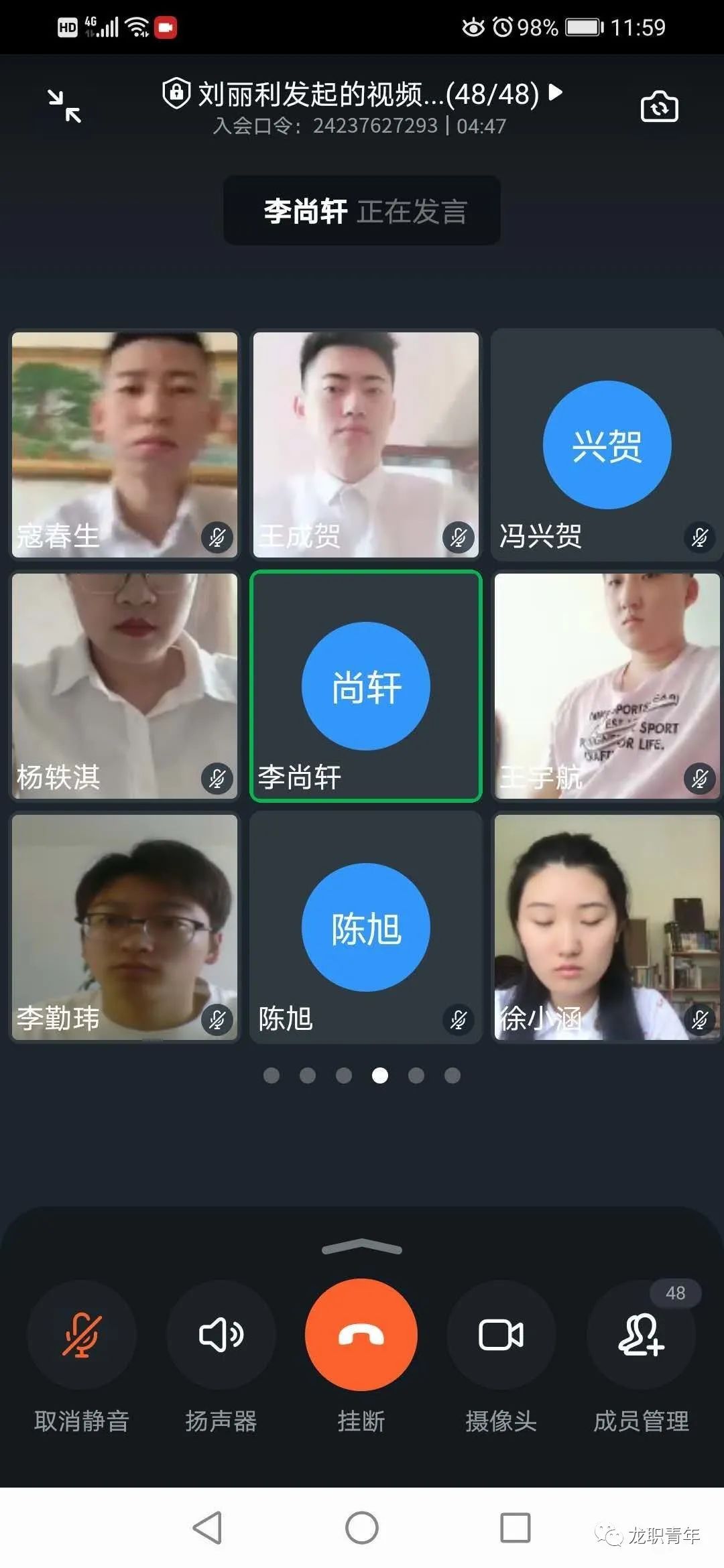Toggle the 扬声器 speaker button
724x1568 pixels.
[221, 1334]
